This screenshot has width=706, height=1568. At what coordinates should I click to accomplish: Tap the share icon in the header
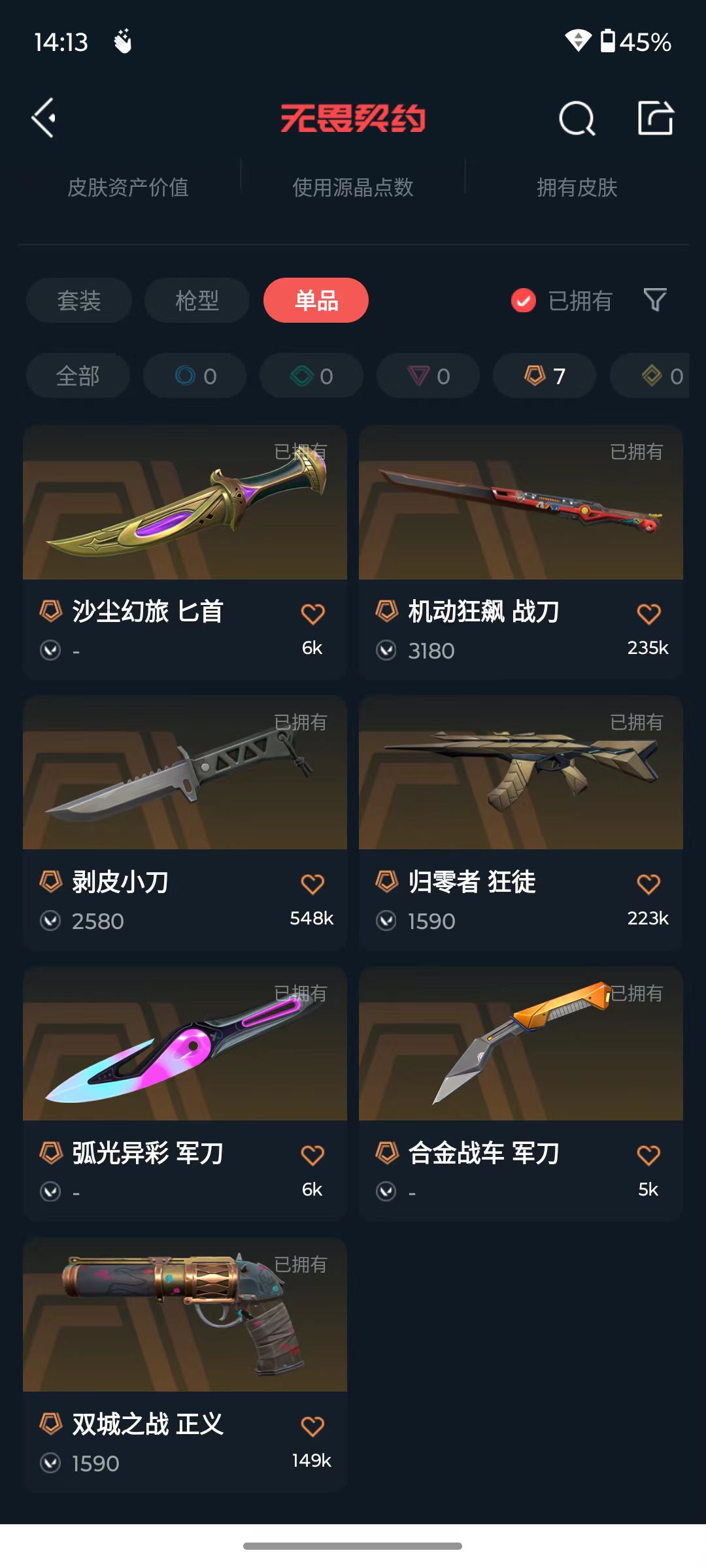point(656,118)
